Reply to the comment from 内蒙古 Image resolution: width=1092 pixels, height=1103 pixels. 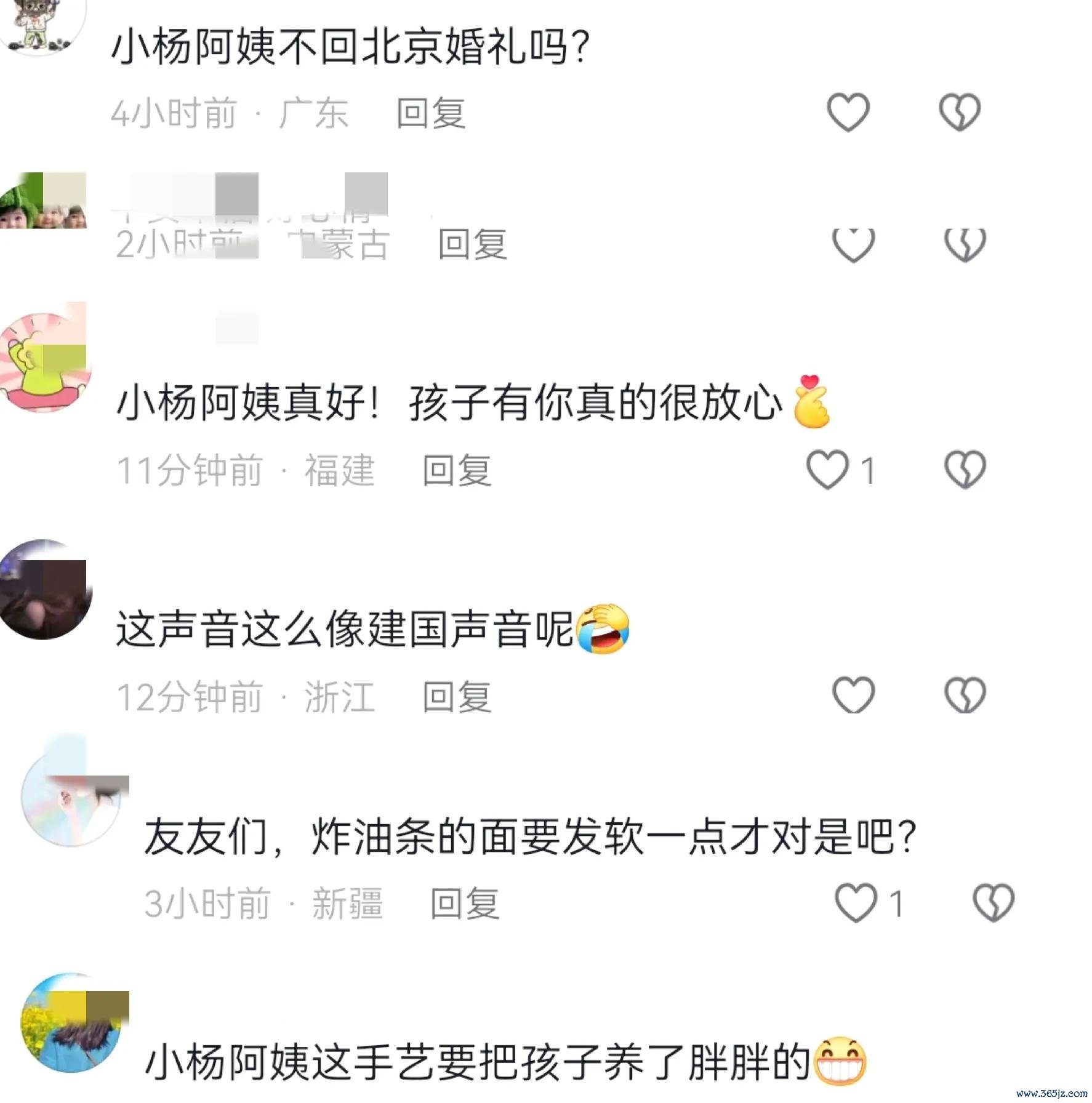tap(472, 244)
